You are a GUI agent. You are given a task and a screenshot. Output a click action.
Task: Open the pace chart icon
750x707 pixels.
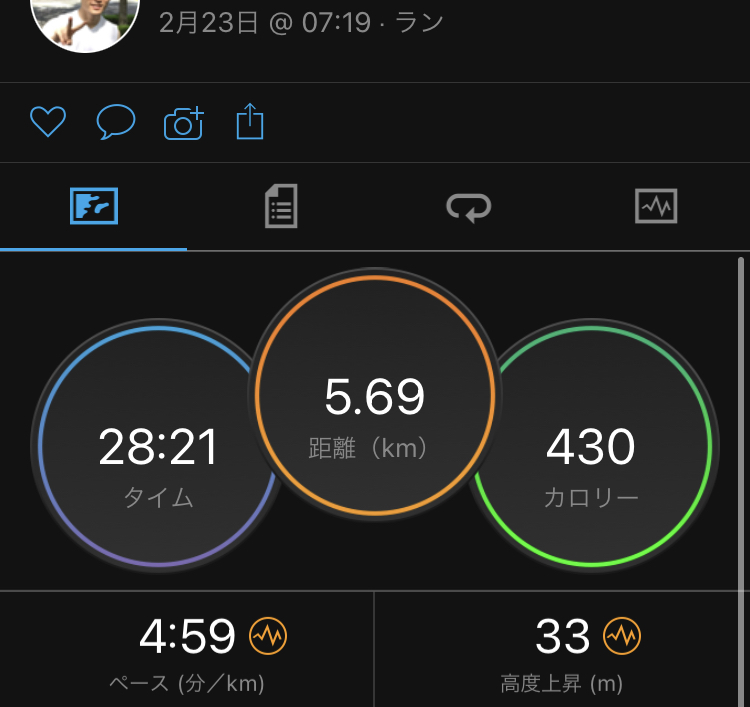pyautogui.click(x=268, y=635)
